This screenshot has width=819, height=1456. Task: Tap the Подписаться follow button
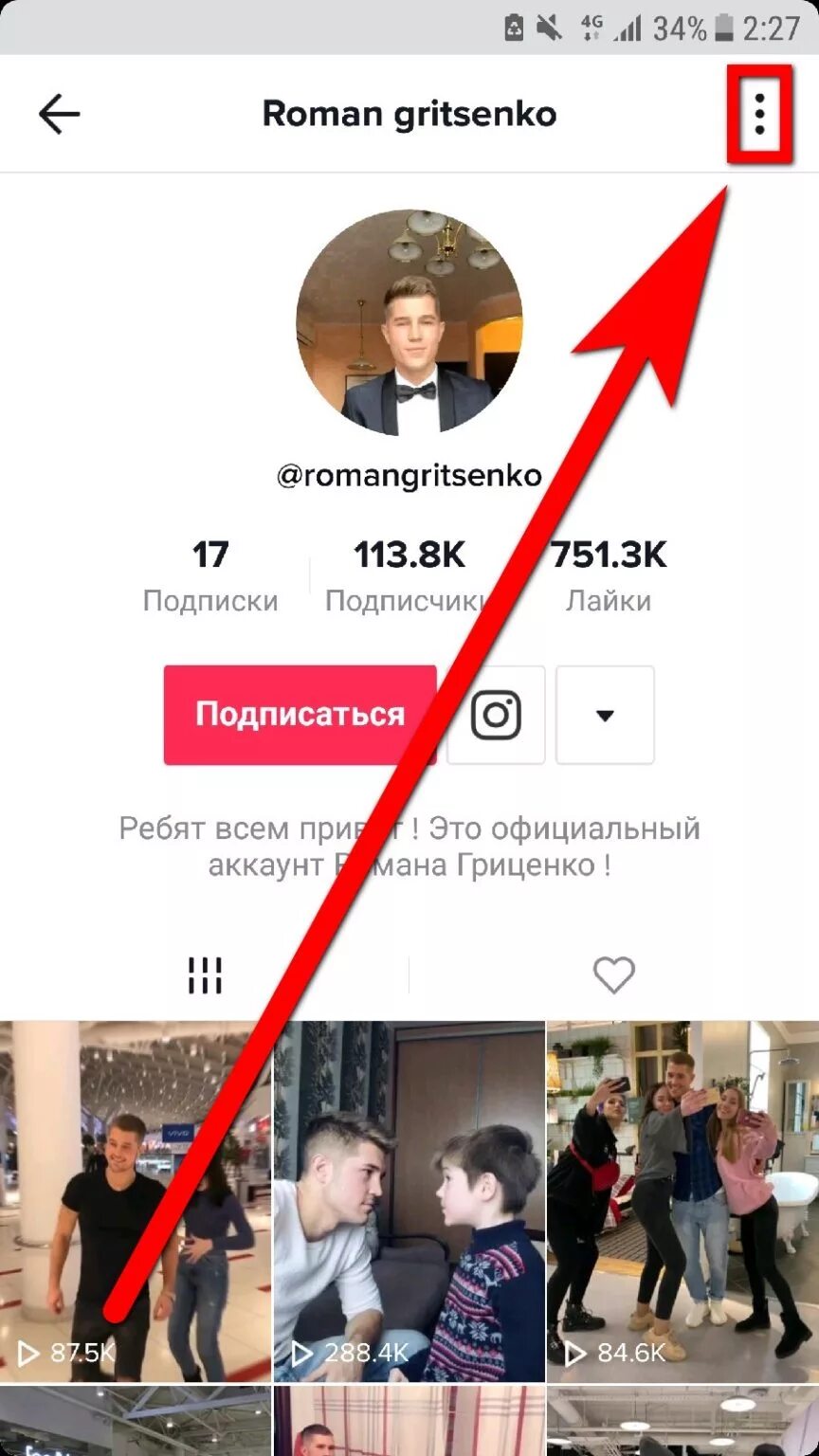point(300,715)
